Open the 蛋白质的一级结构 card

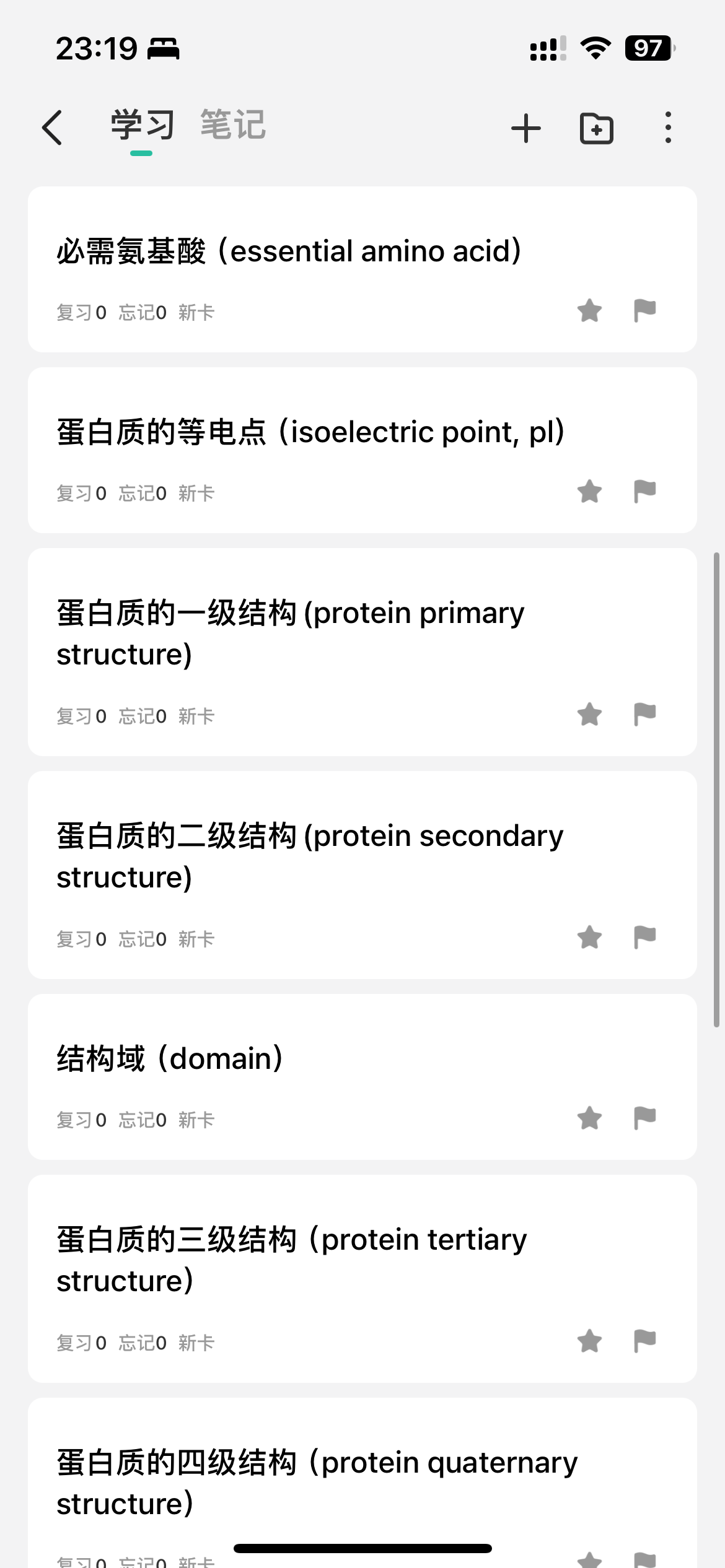pyautogui.click(x=362, y=652)
